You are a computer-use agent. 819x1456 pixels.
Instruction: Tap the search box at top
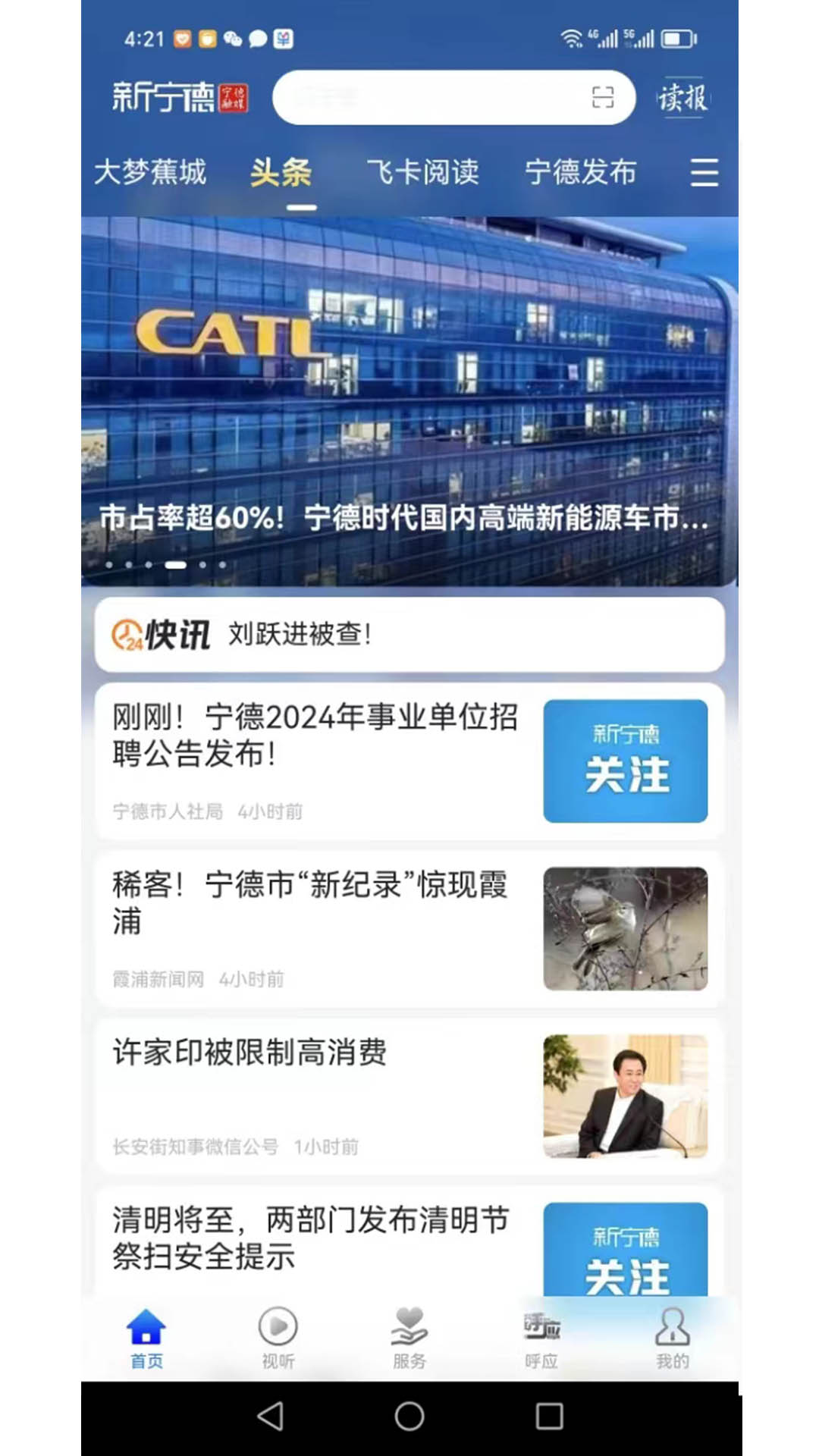point(453,98)
